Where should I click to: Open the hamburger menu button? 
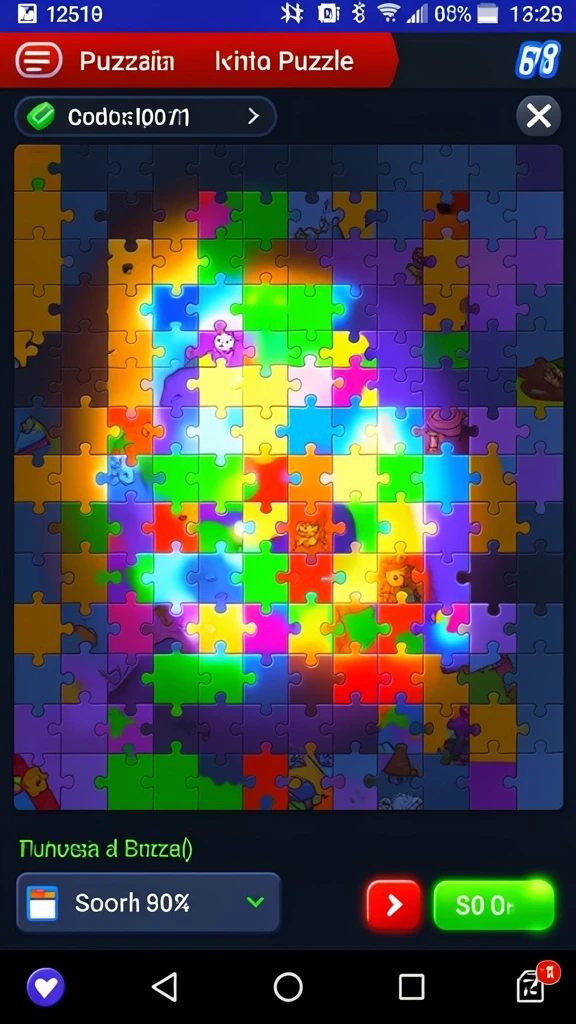39,61
